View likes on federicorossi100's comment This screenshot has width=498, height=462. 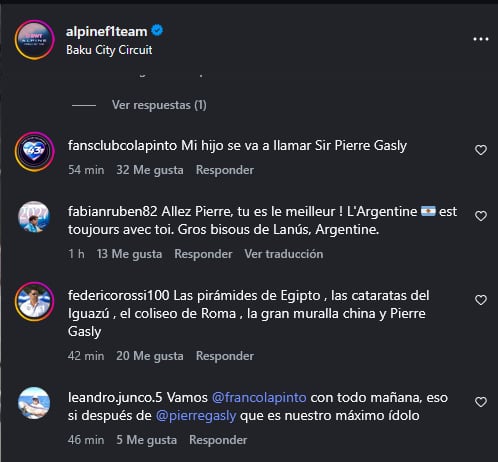[x=150, y=356]
